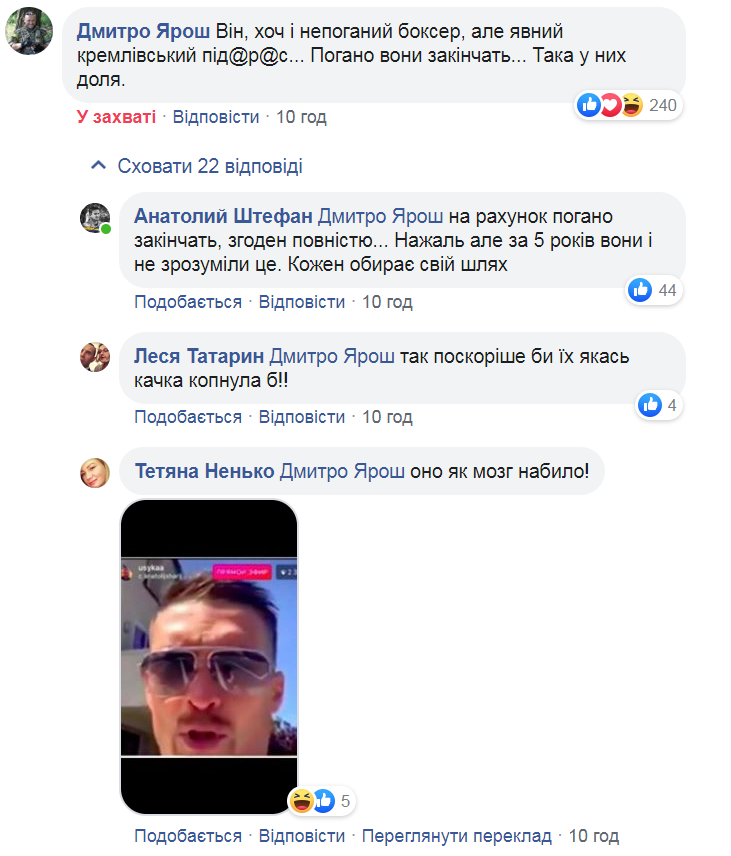Screen dimensions: 731x856
Task: Open the image in Тетяна Ненько's reply
Action: point(209,656)
